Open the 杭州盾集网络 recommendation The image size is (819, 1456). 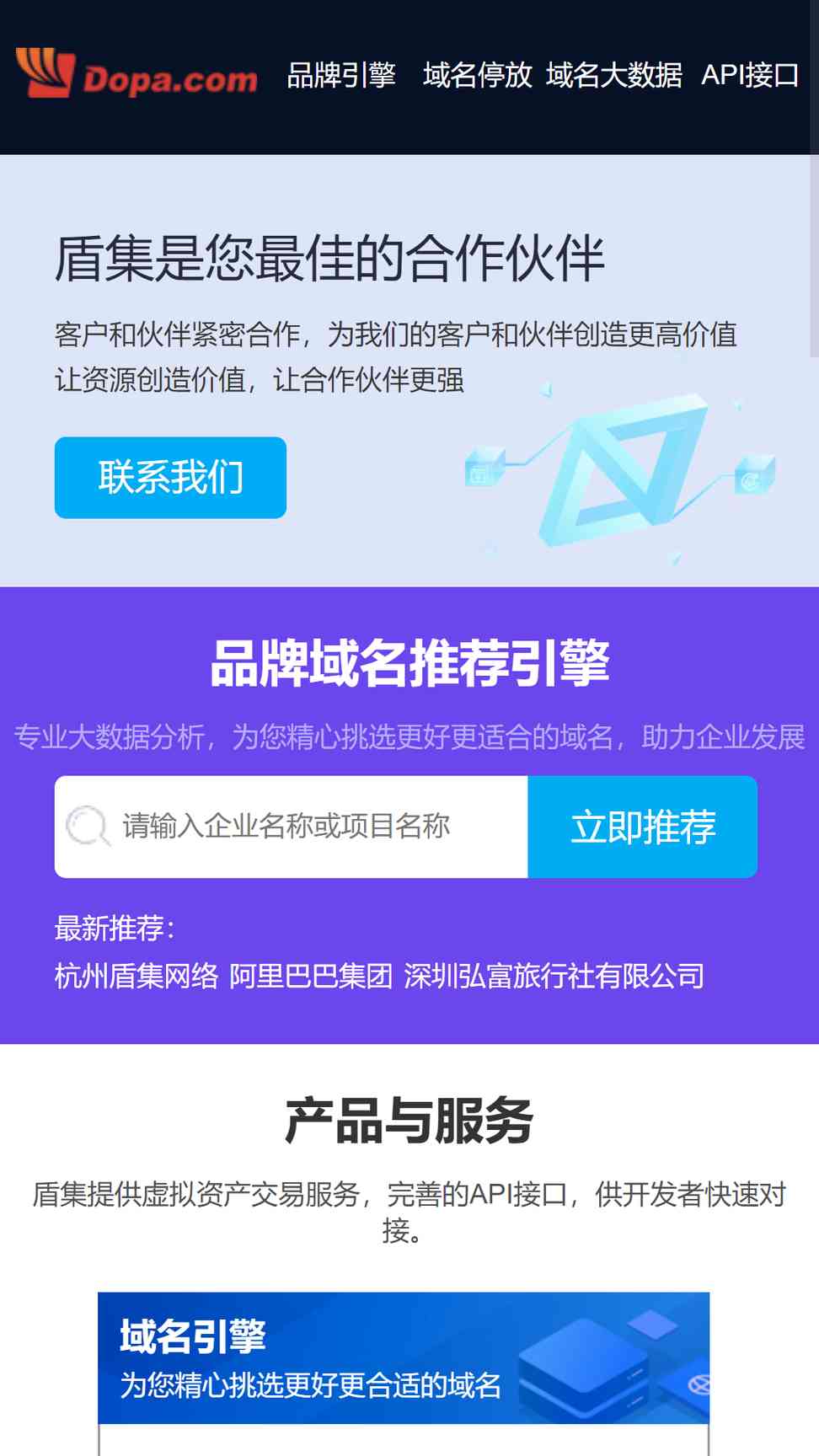click(136, 976)
